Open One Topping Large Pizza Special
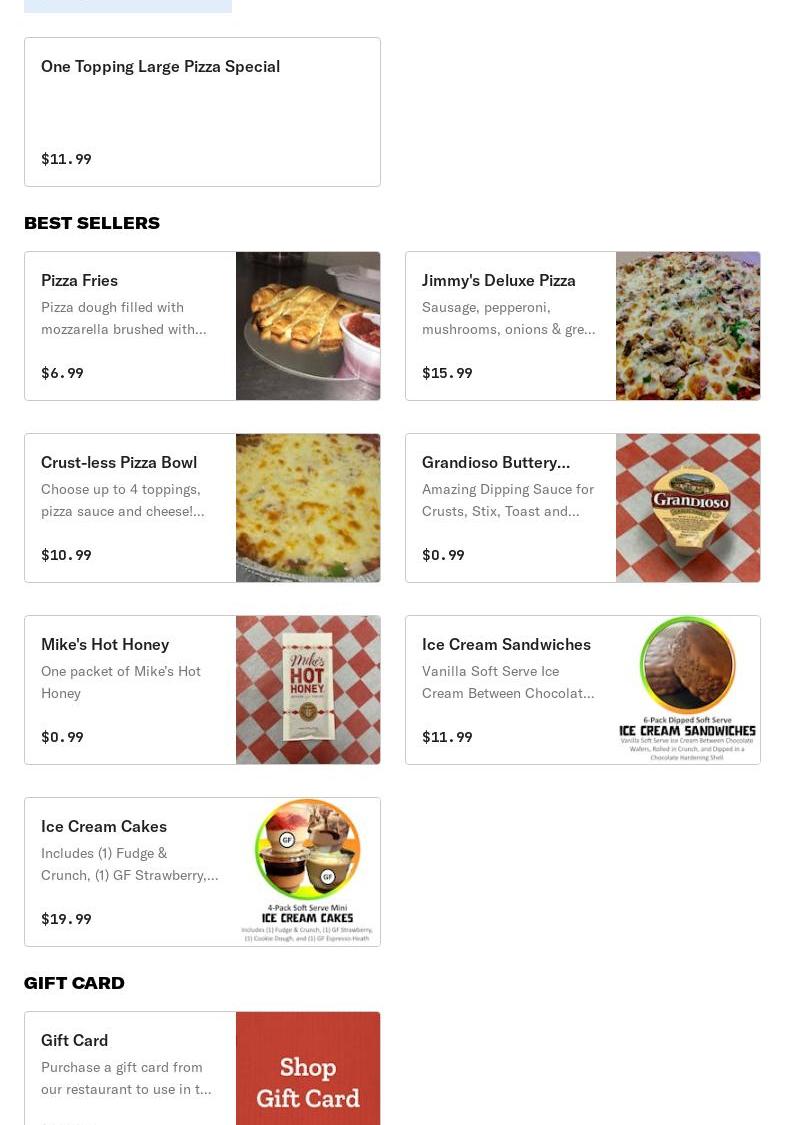This screenshot has width=785, height=1125. [202, 112]
